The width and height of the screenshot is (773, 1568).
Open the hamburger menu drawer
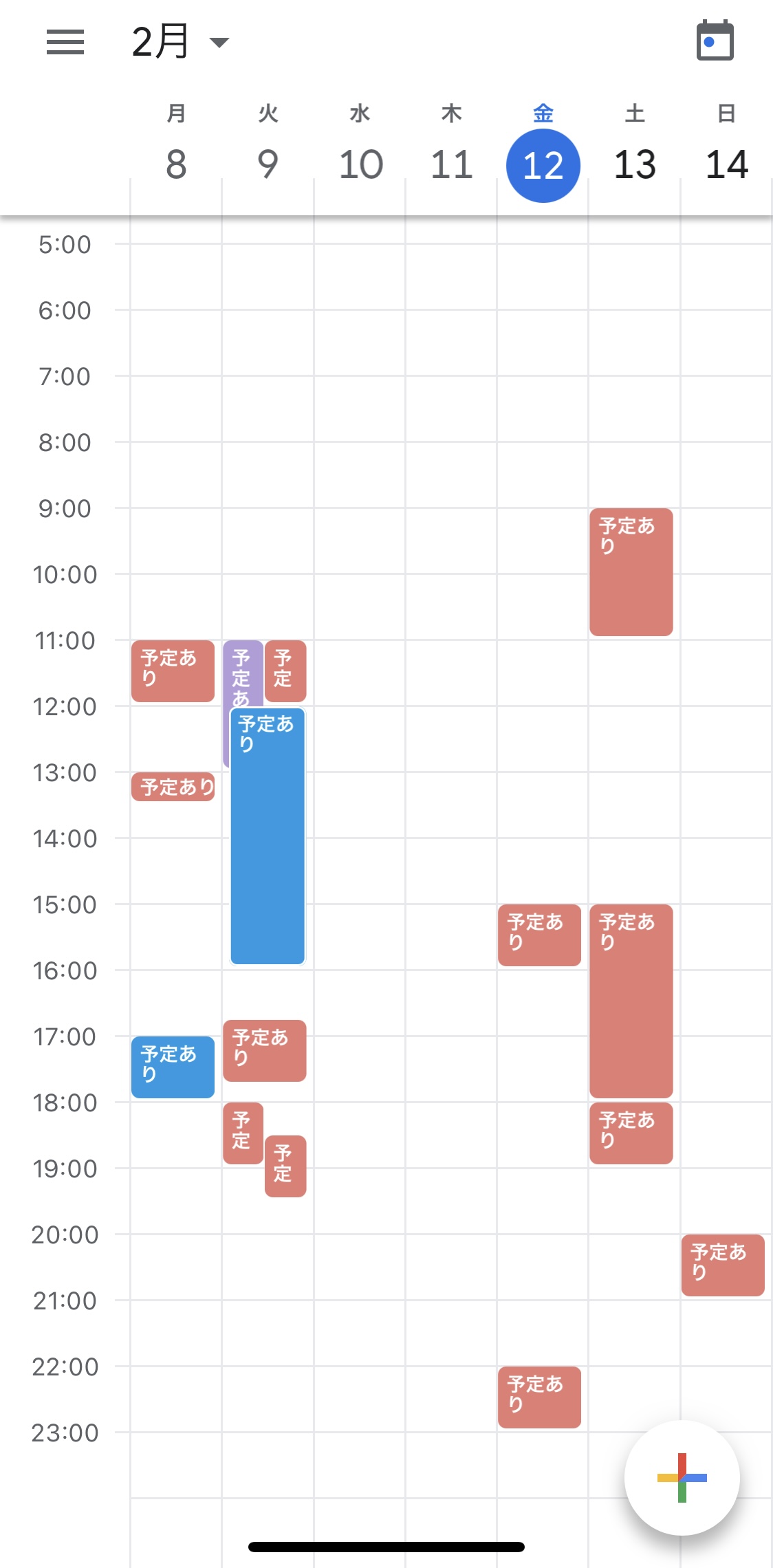(x=65, y=42)
